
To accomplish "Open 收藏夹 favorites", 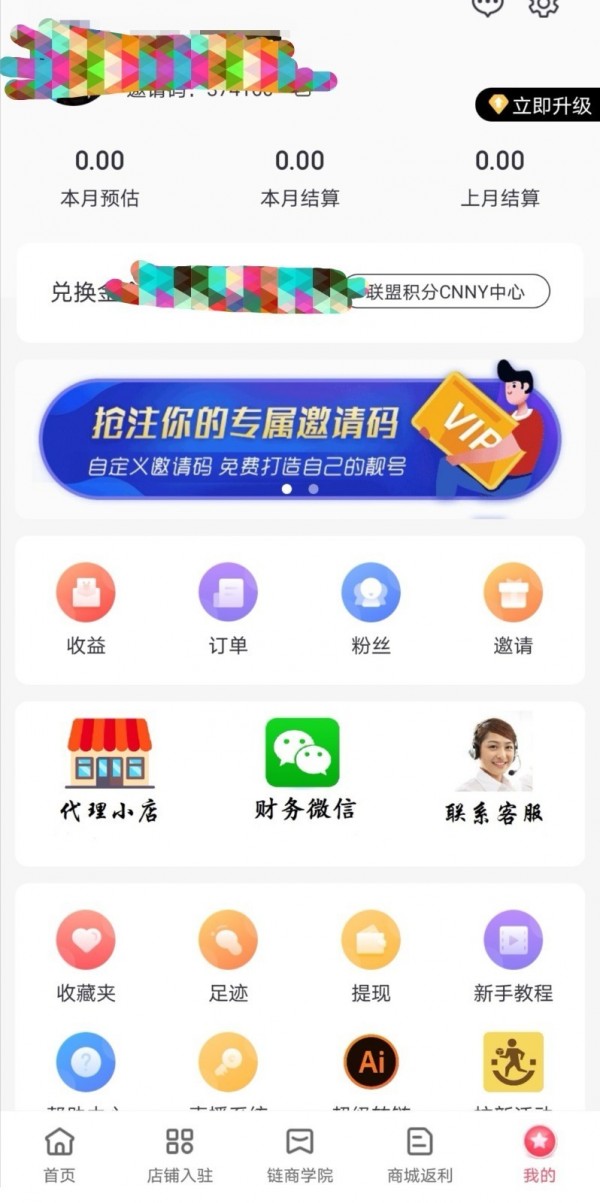I will pyautogui.click(x=86, y=956).
